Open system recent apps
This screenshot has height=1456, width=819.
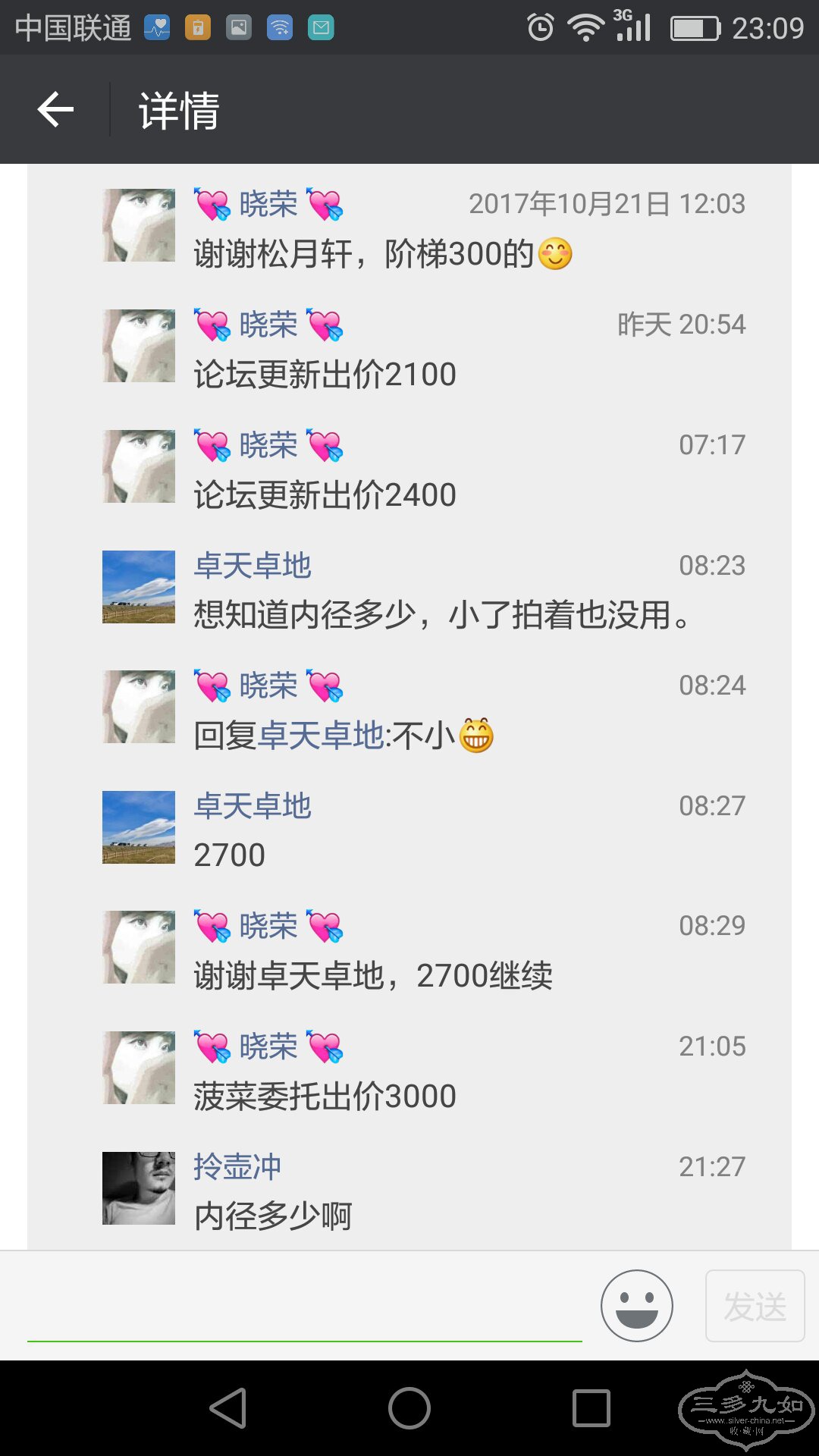pos(591,1408)
